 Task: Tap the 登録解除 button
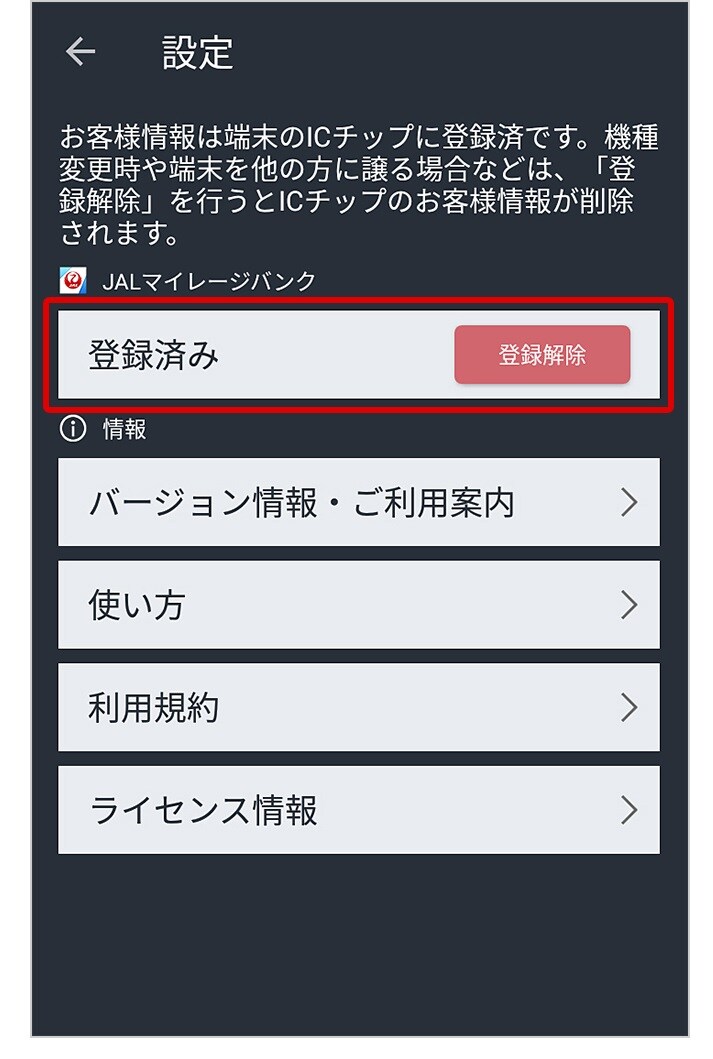coord(542,355)
